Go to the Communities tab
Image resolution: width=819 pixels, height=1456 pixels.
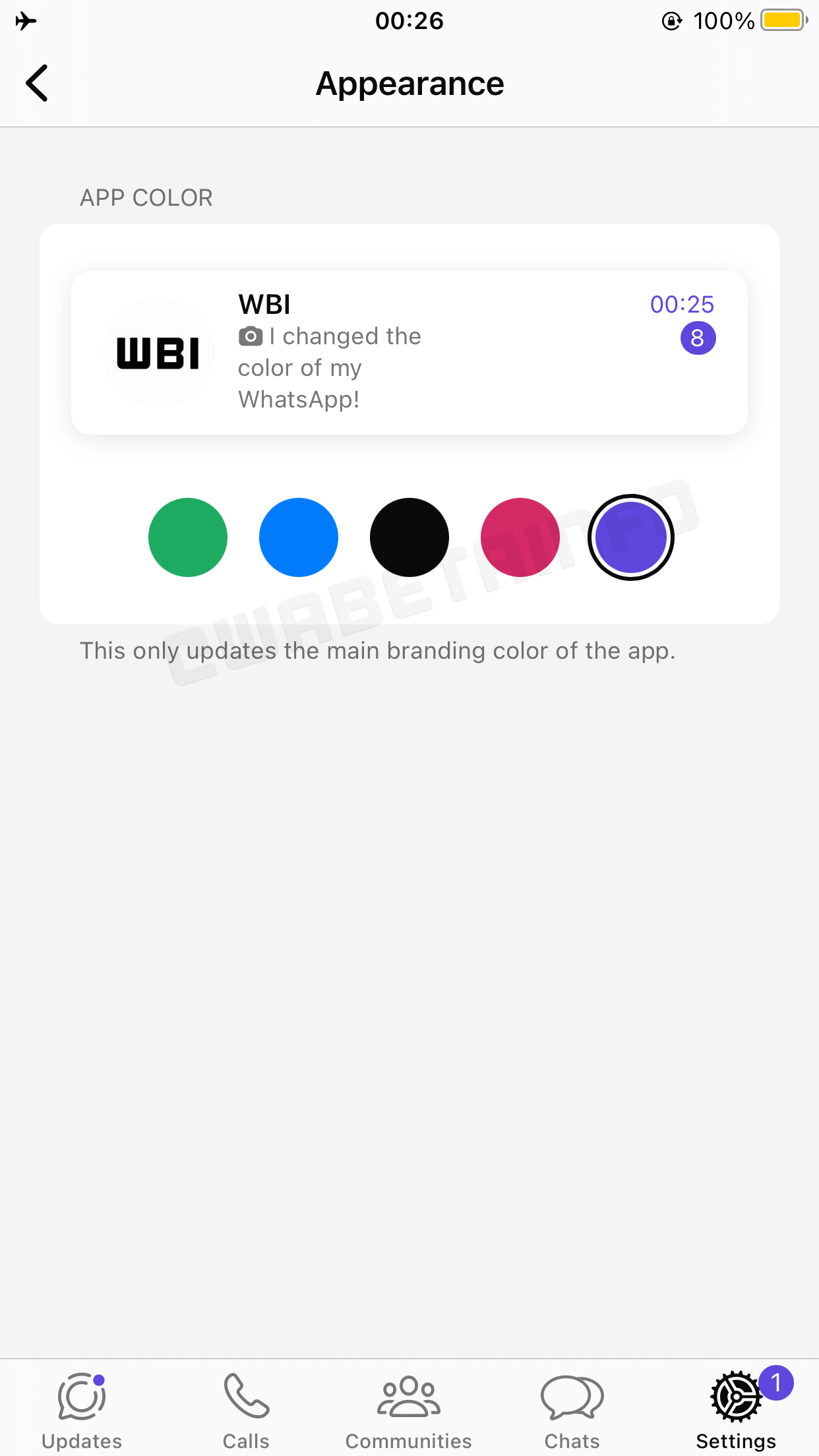pos(409,1410)
